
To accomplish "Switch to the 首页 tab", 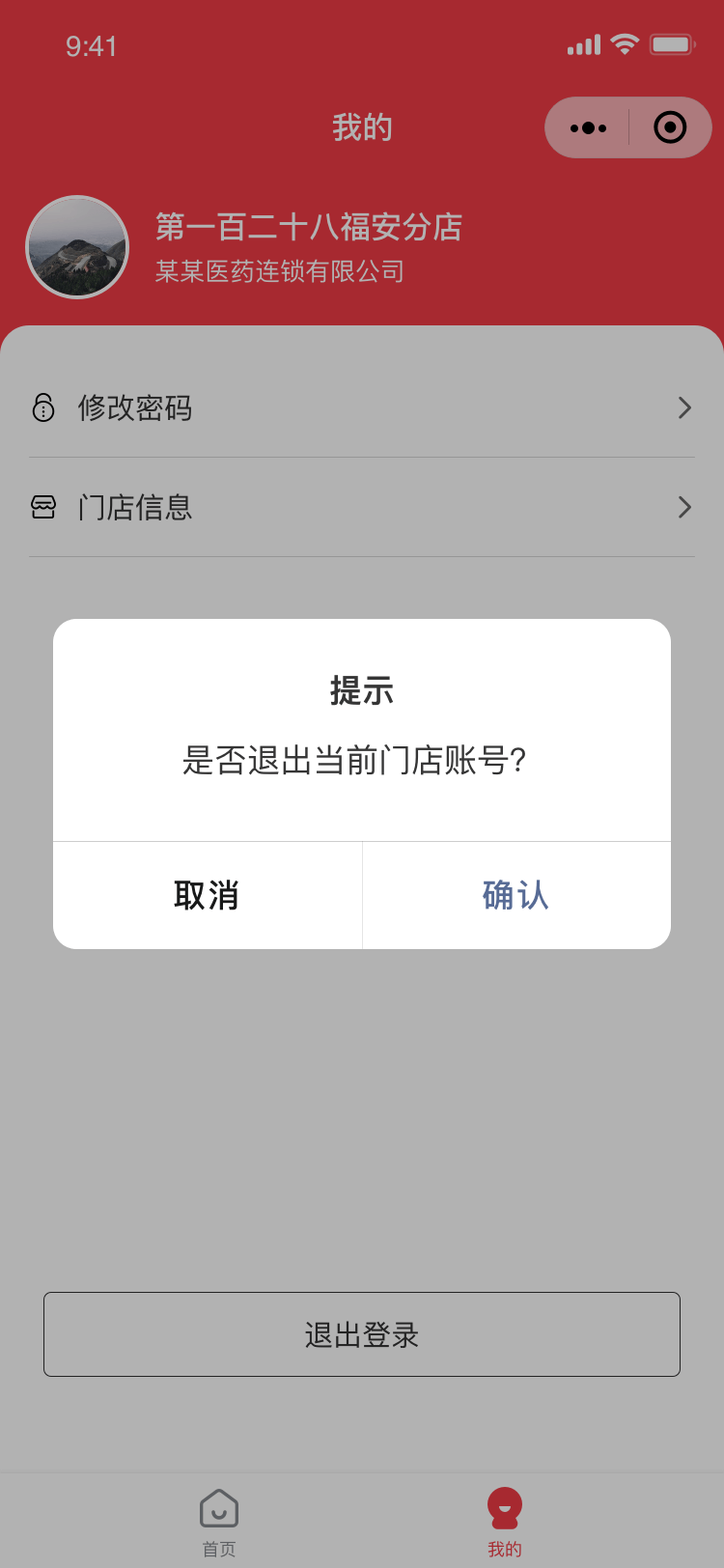I will coord(219,1521).
